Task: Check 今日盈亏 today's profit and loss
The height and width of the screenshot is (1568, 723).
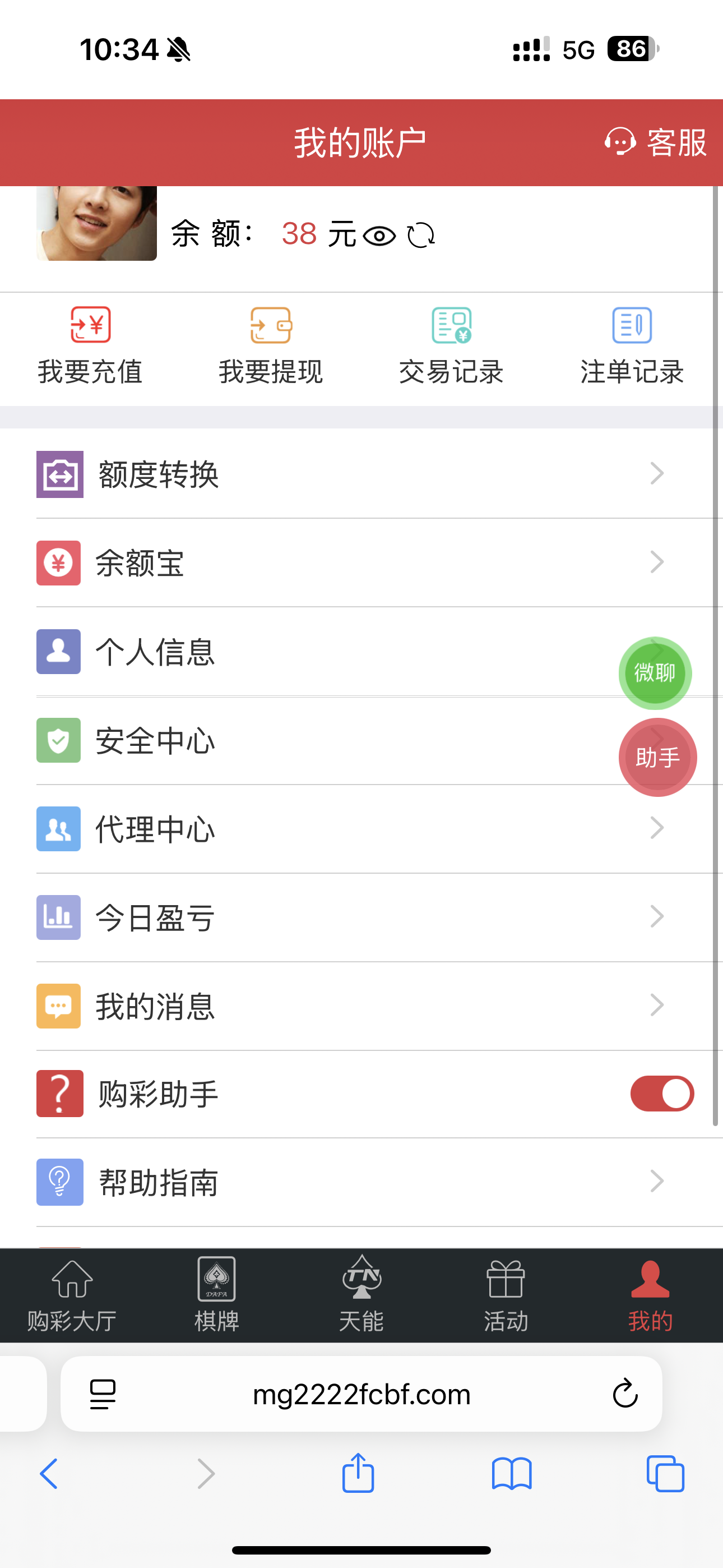Action: coord(341,917)
